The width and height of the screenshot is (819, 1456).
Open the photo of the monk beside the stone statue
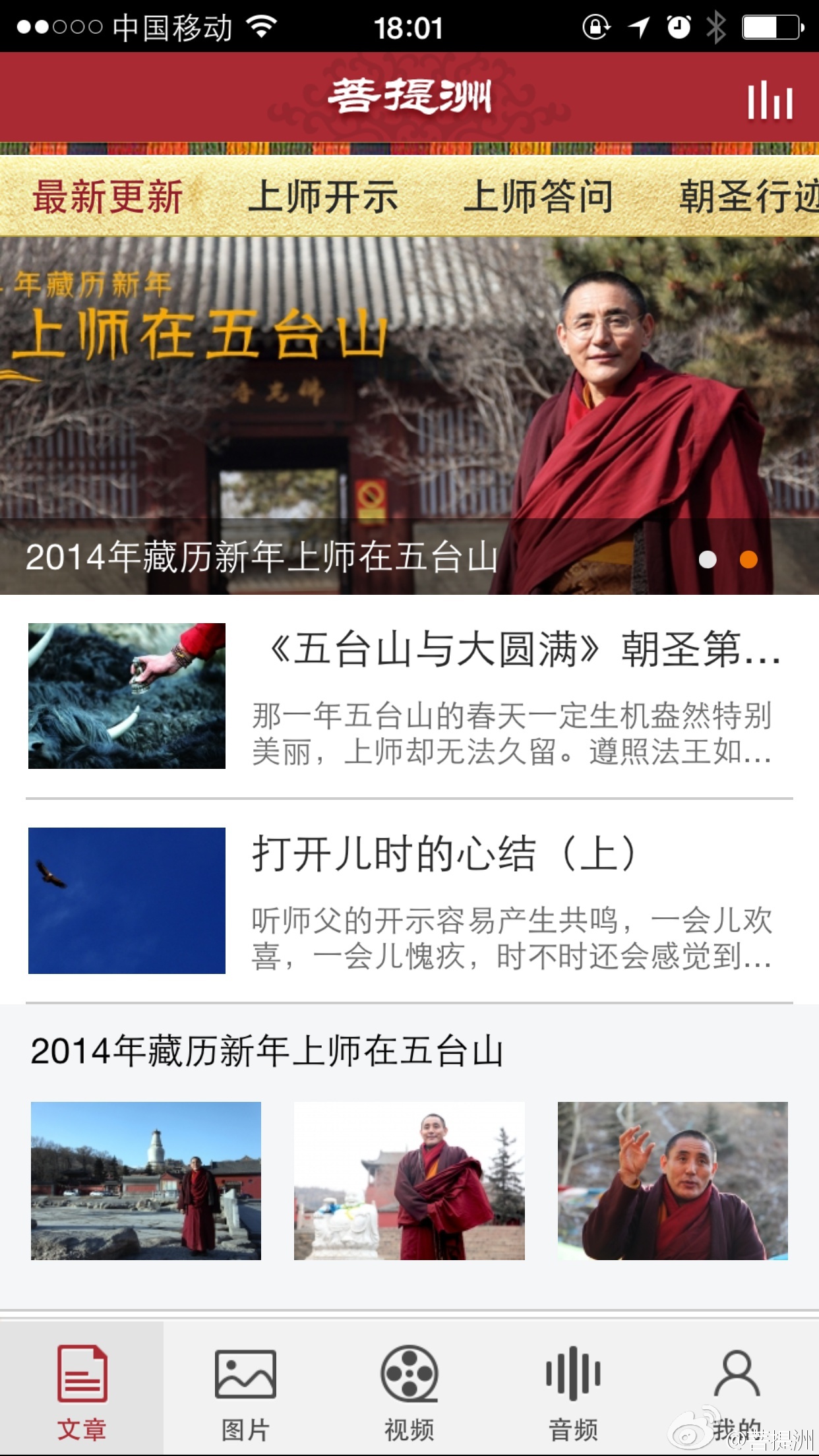409,1180
